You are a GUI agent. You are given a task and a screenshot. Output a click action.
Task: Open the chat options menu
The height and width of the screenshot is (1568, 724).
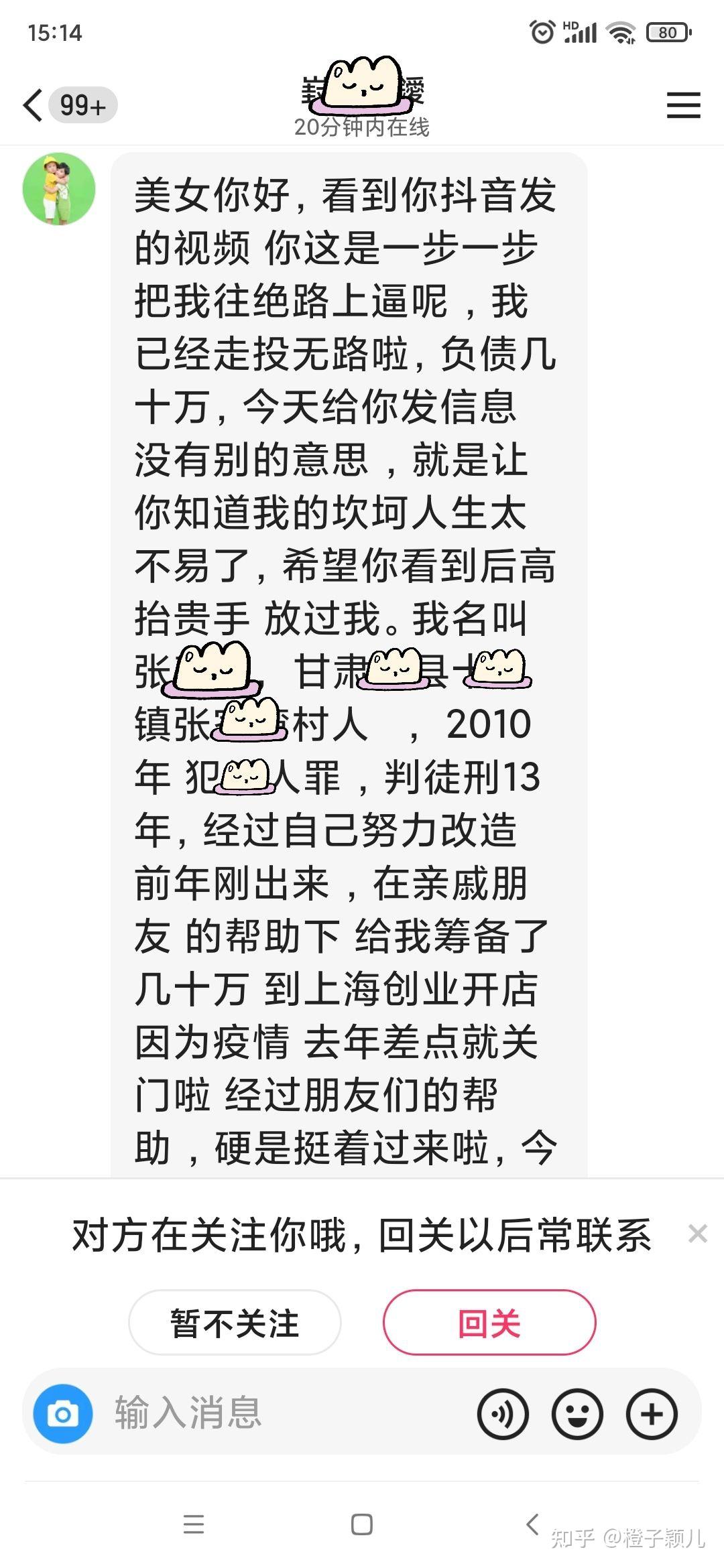[x=683, y=105]
